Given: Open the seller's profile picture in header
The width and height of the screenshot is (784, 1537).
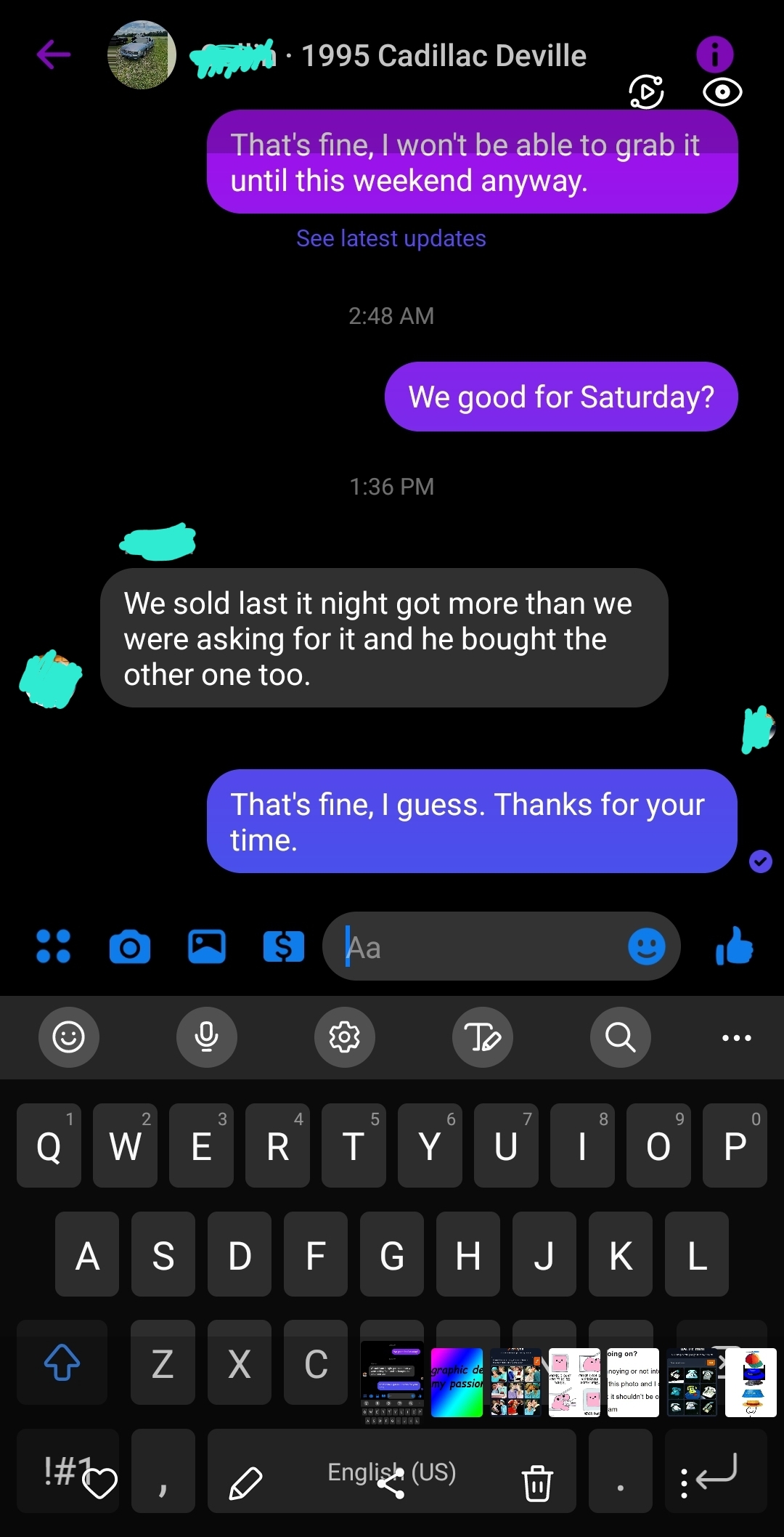Looking at the screenshot, I should click(142, 55).
